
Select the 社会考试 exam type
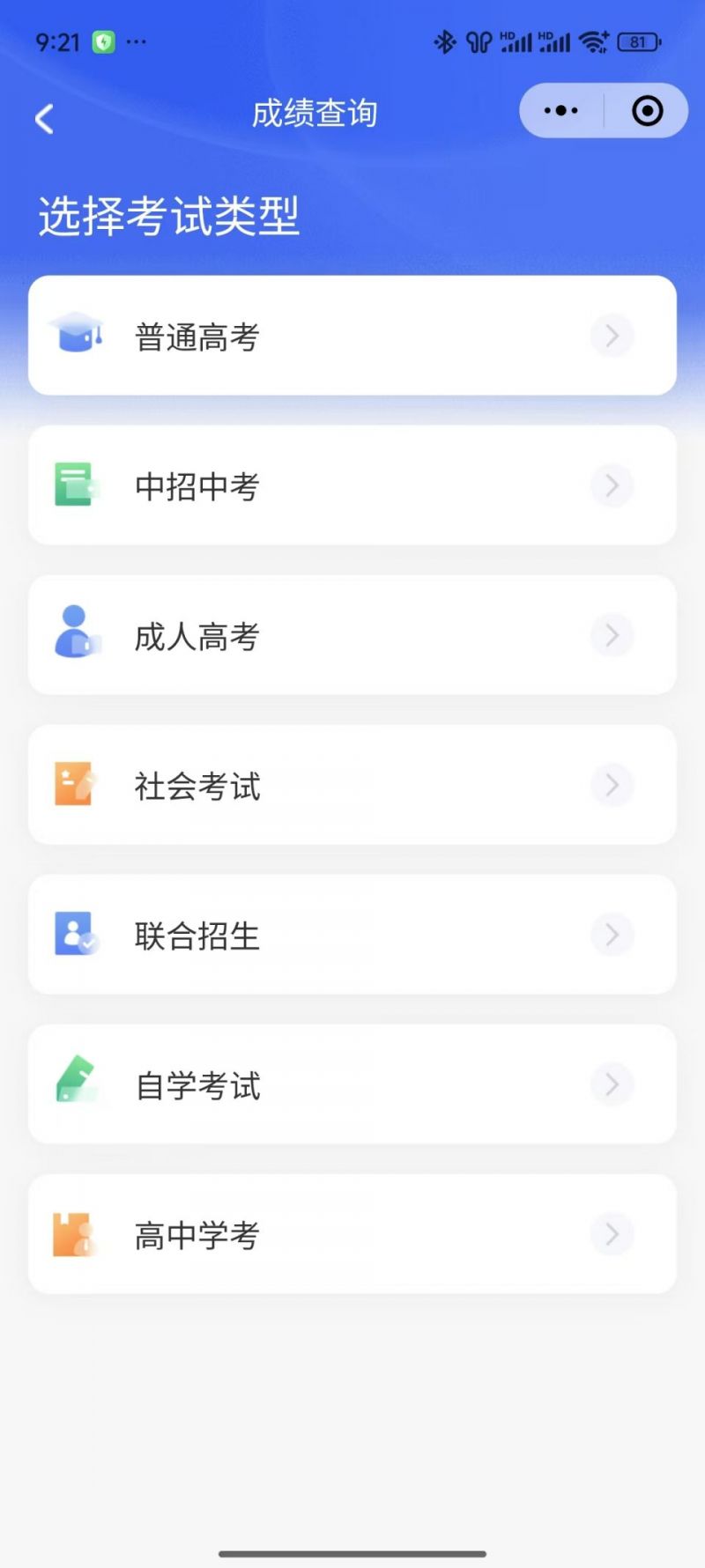click(x=352, y=785)
